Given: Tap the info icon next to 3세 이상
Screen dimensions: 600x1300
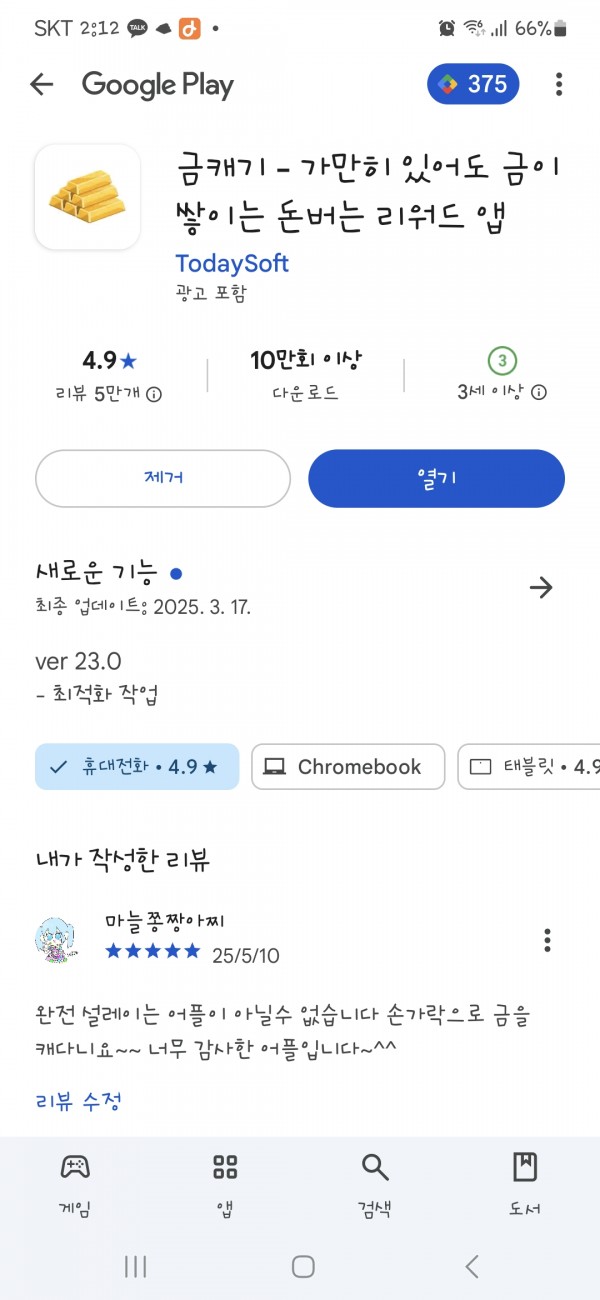Looking at the screenshot, I should pos(539,393).
